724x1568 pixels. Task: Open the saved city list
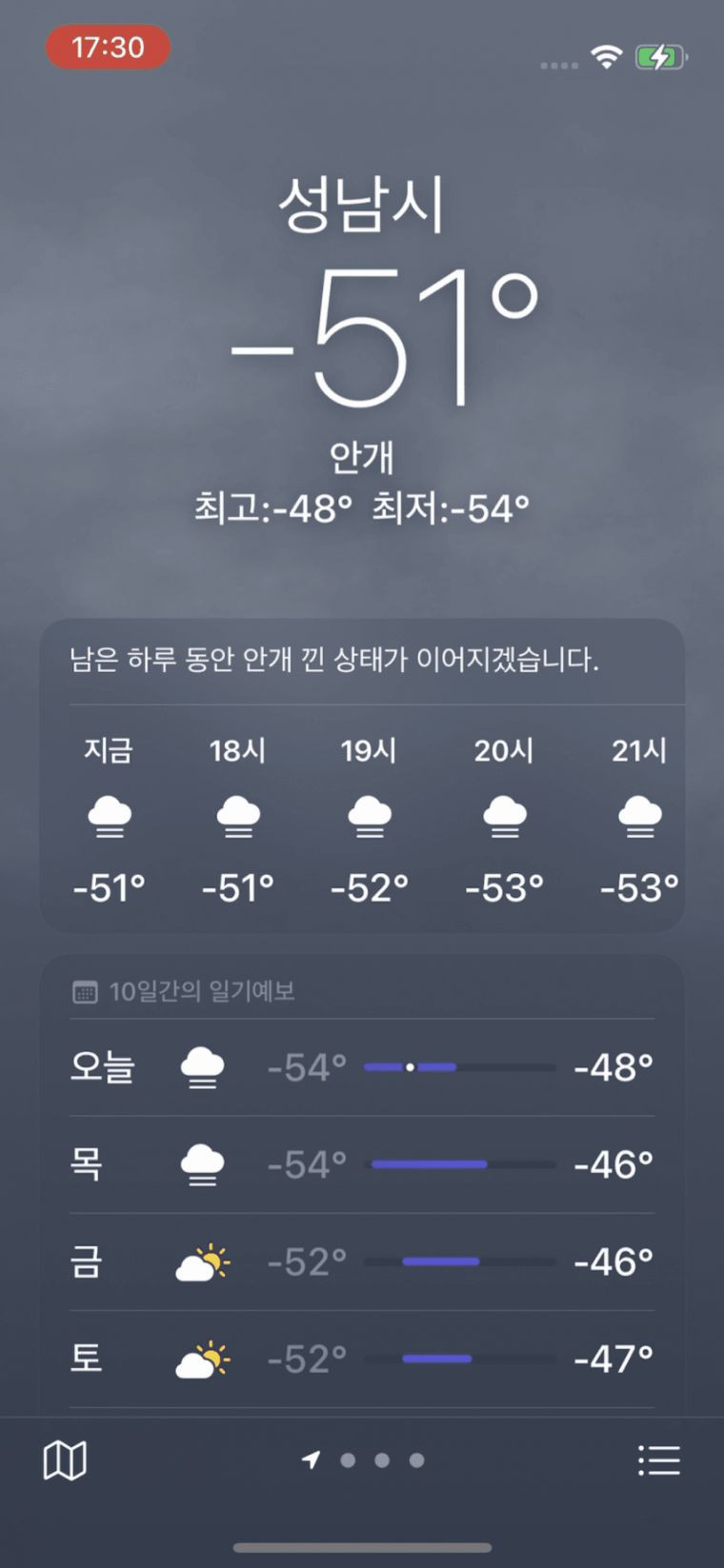point(658,1459)
